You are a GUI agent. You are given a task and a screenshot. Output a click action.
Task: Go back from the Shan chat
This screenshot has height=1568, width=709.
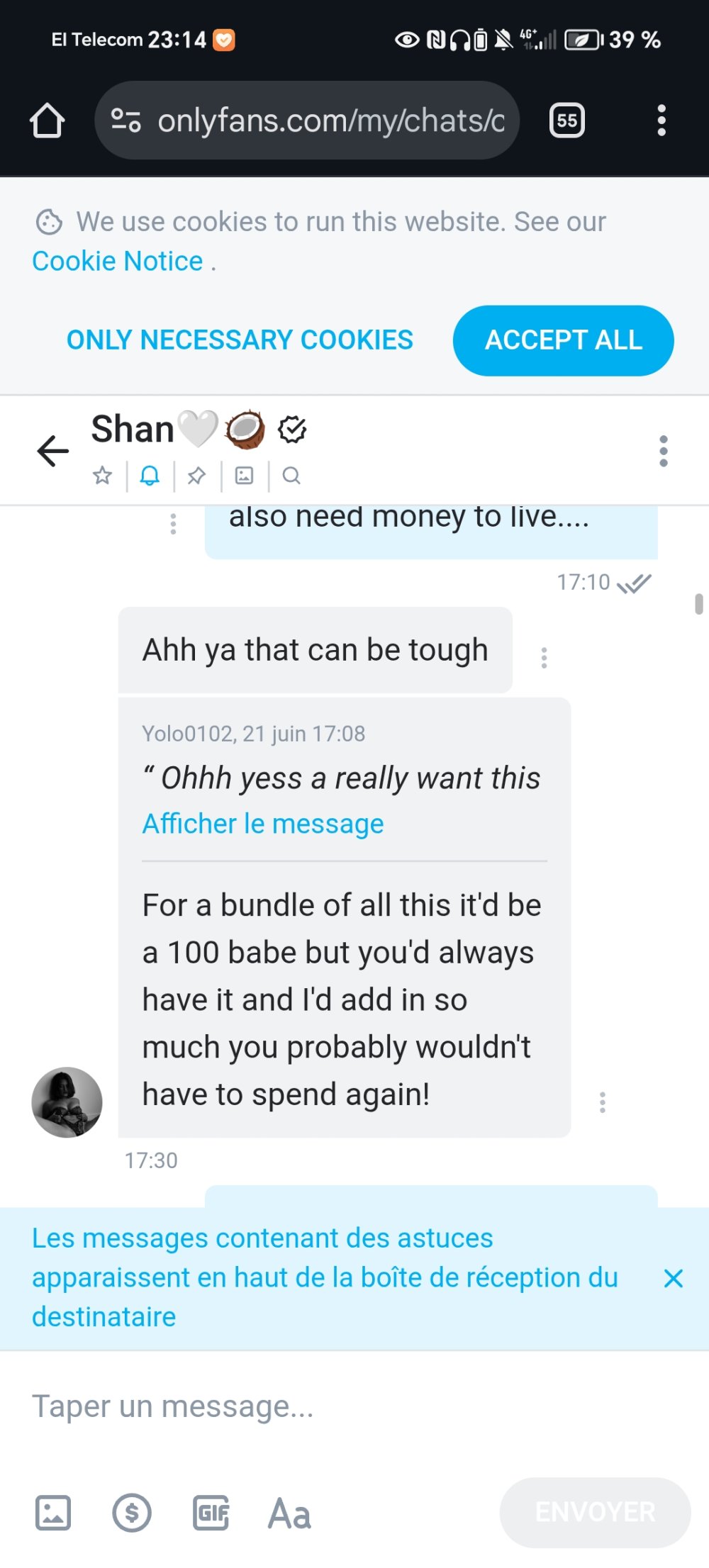53,451
